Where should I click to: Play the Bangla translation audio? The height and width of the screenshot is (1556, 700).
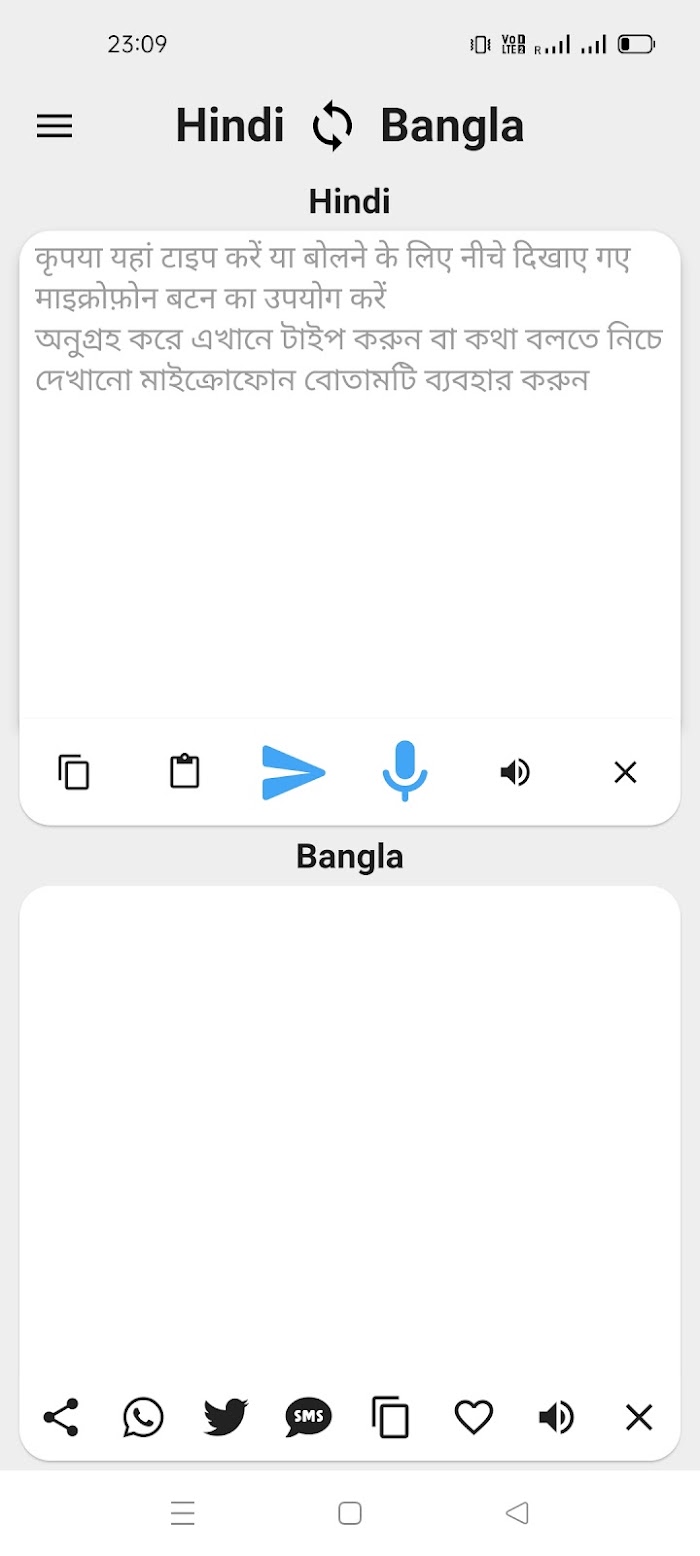(x=556, y=1417)
